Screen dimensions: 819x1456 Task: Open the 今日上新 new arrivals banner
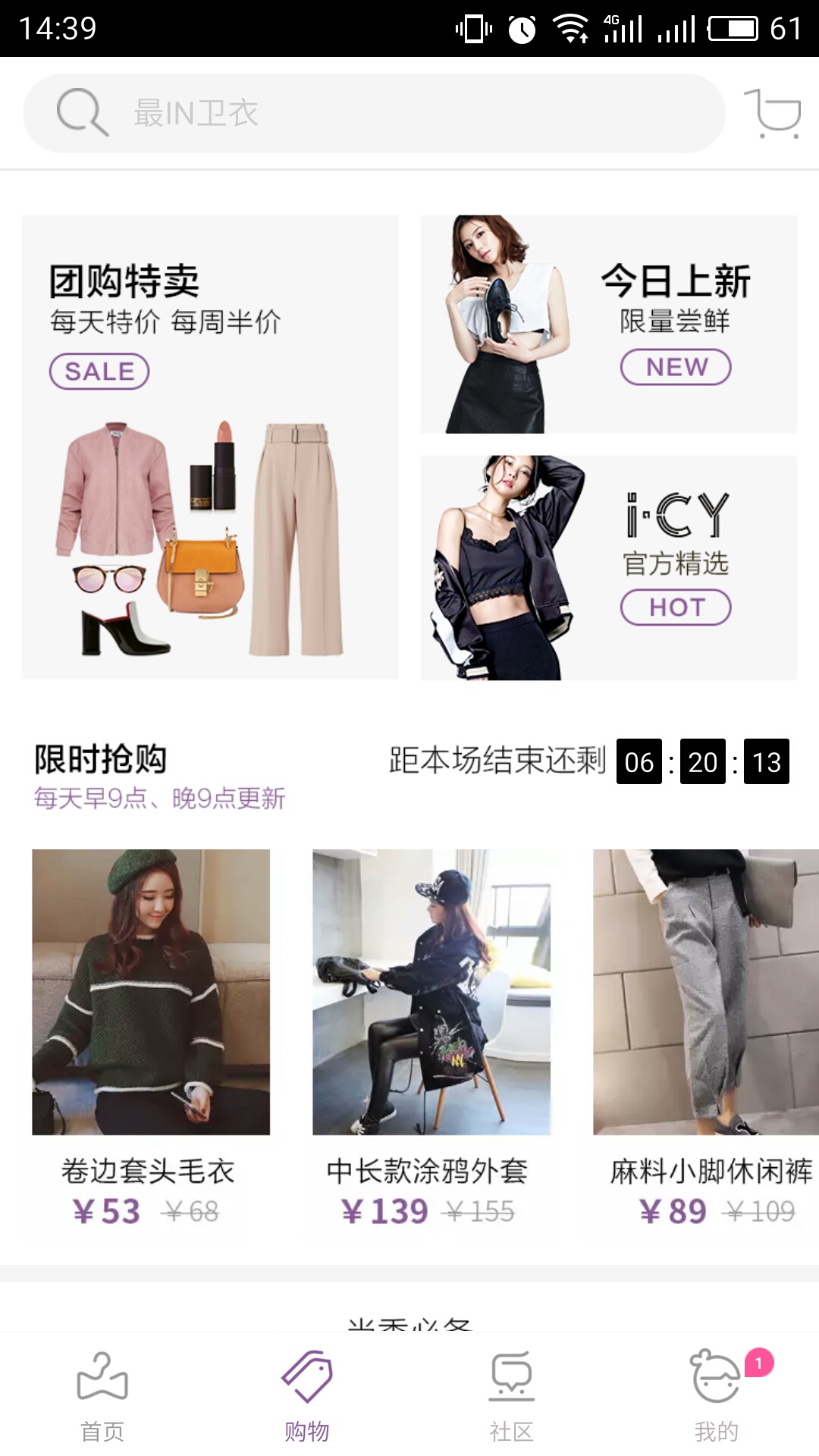click(x=608, y=325)
